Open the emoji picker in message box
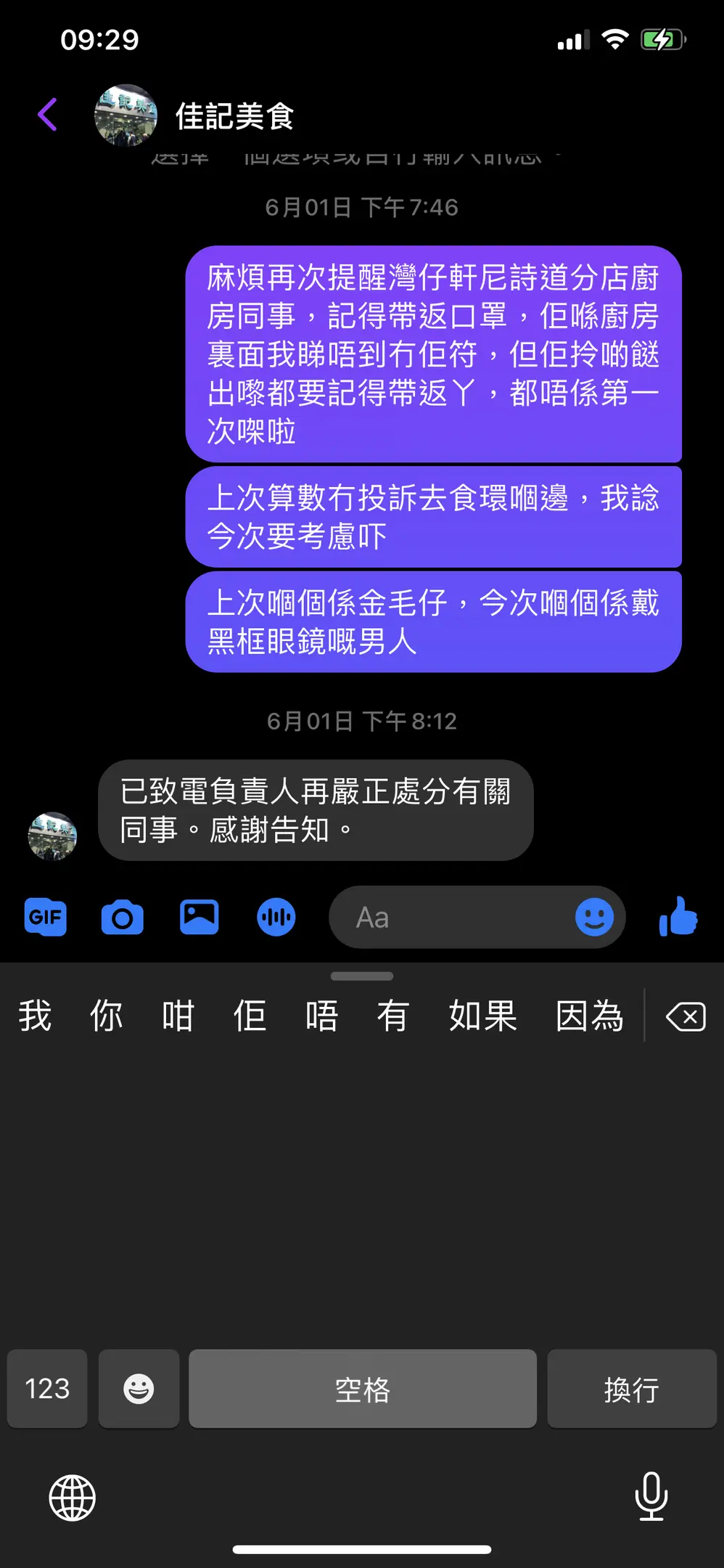The height and width of the screenshot is (1568, 724). point(595,918)
